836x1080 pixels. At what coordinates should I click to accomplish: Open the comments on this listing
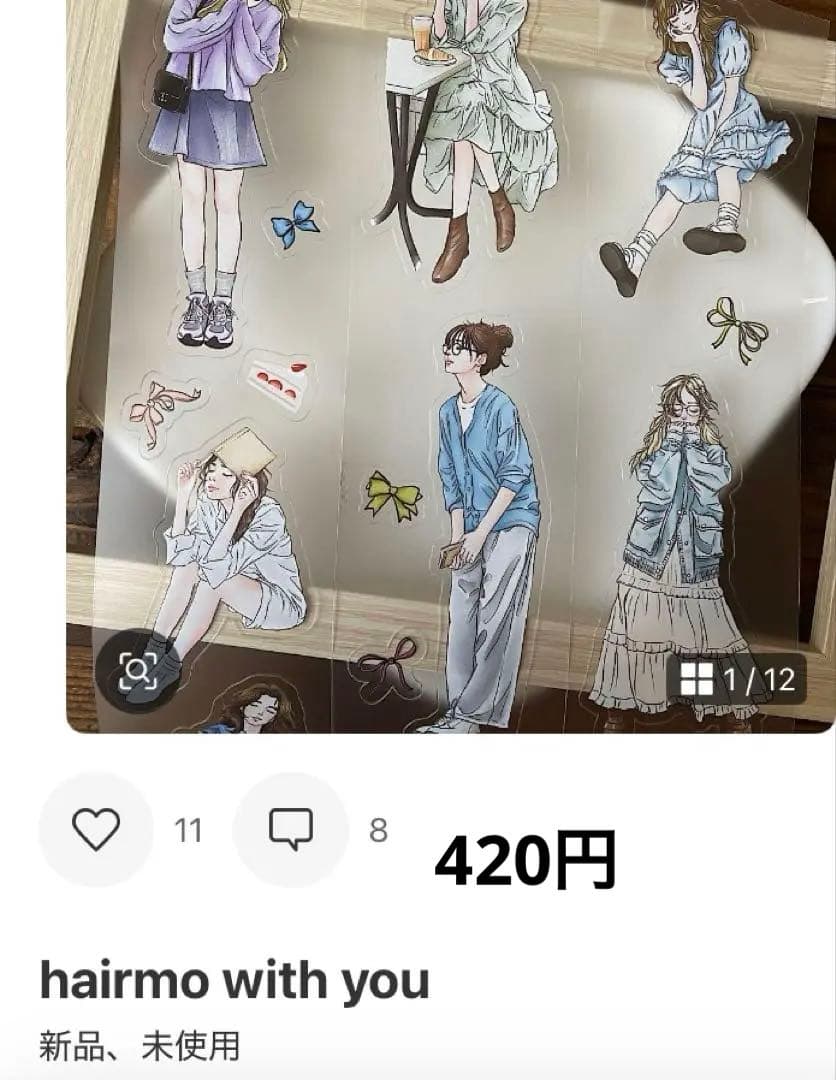point(290,829)
